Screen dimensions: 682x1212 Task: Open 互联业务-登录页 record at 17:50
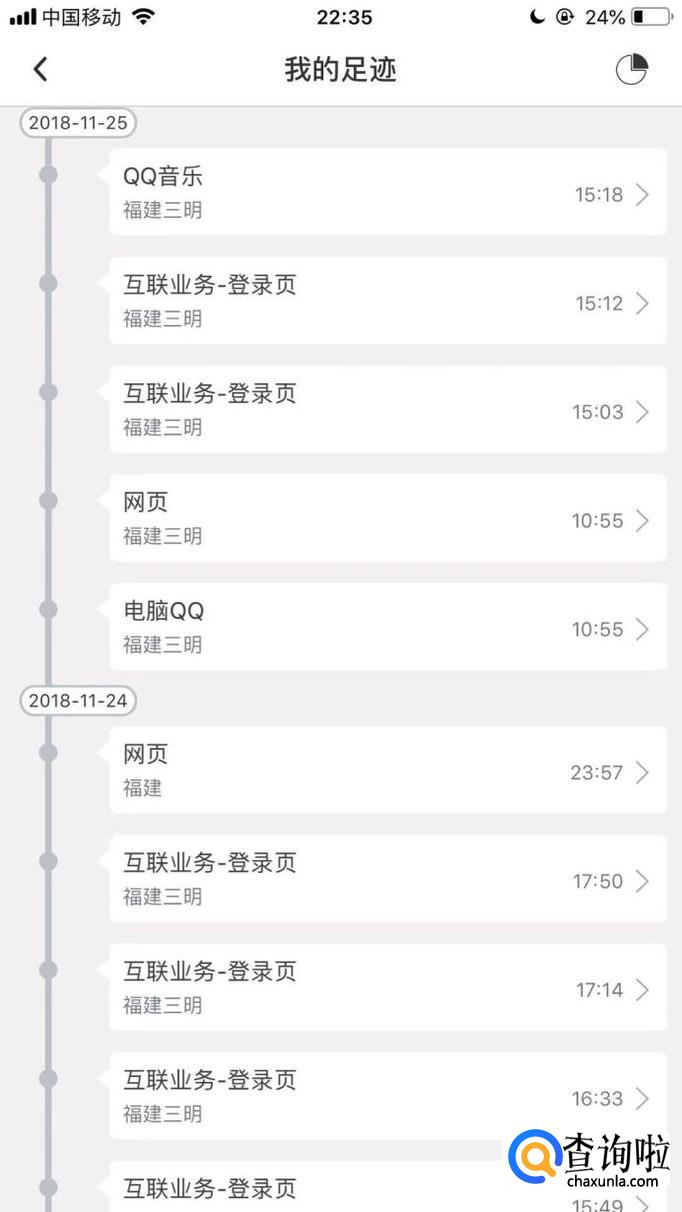coord(387,879)
